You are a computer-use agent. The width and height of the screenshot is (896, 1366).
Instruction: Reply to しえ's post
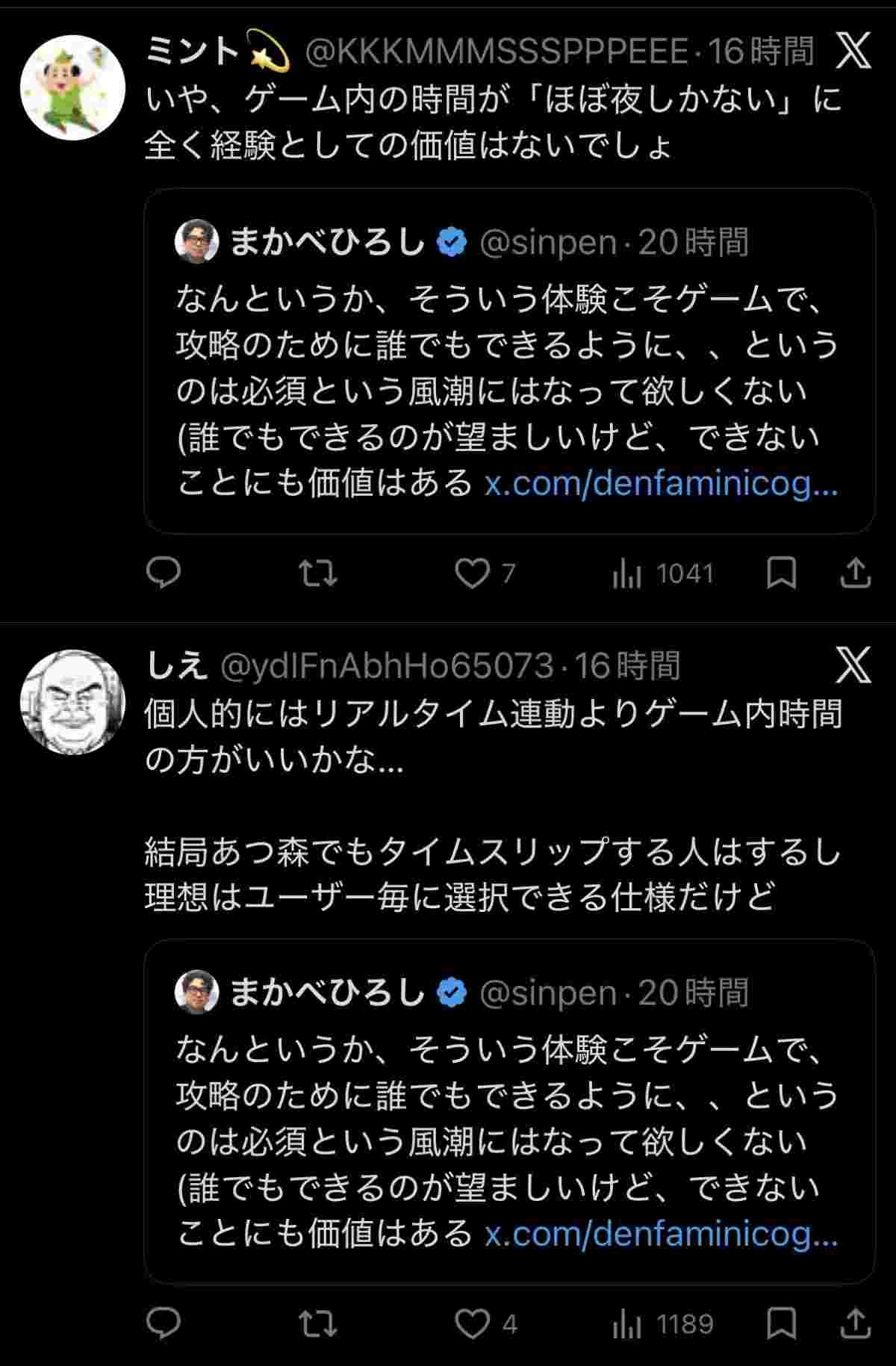[x=164, y=1324]
